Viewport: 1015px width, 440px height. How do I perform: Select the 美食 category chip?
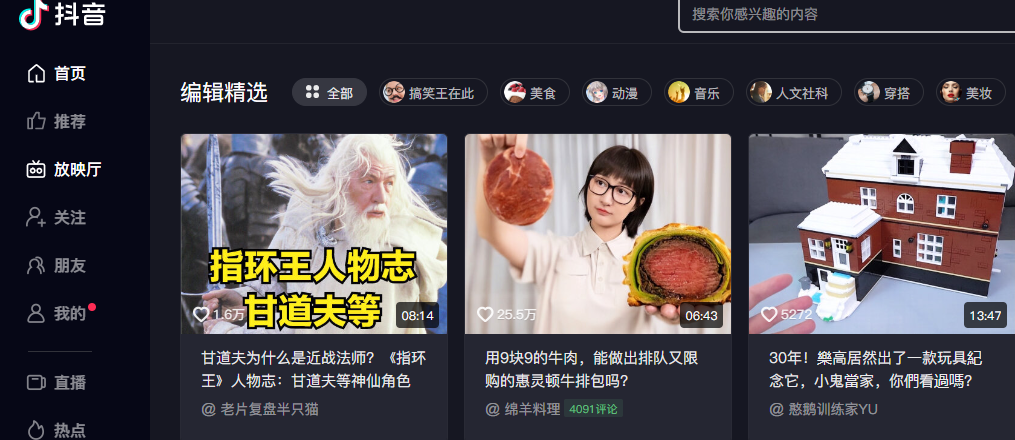(535, 93)
